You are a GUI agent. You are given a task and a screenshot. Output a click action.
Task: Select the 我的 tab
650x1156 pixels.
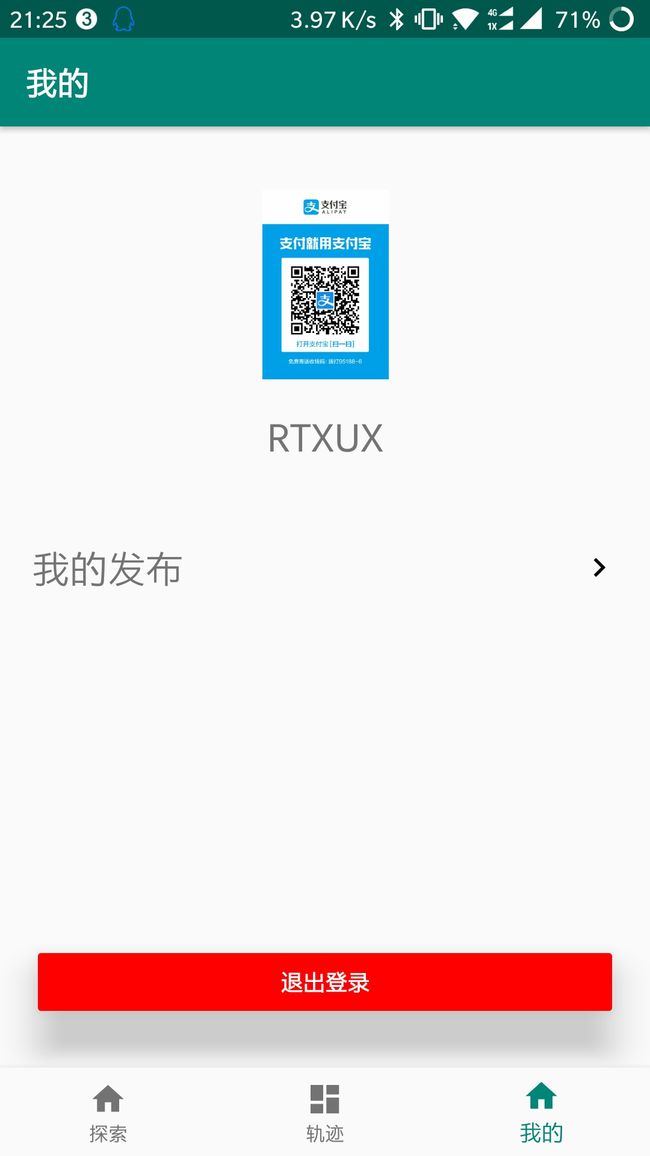[x=542, y=1113]
